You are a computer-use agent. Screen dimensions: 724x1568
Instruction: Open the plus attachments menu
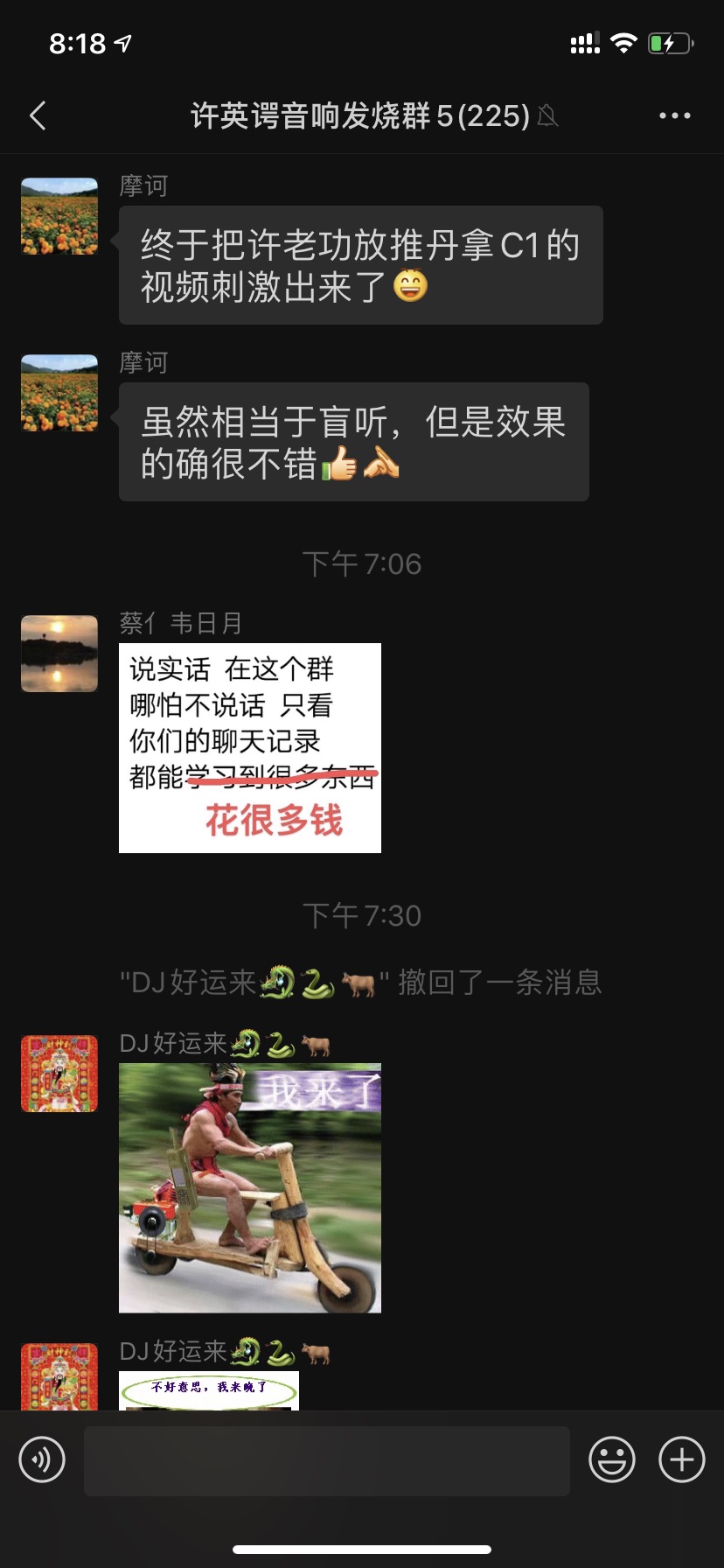pyautogui.click(x=681, y=1459)
